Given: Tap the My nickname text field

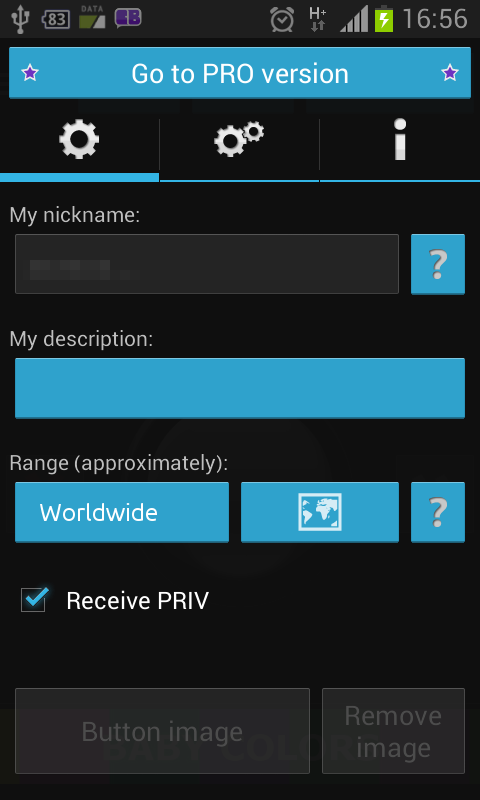Looking at the screenshot, I should pyautogui.click(x=207, y=264).
